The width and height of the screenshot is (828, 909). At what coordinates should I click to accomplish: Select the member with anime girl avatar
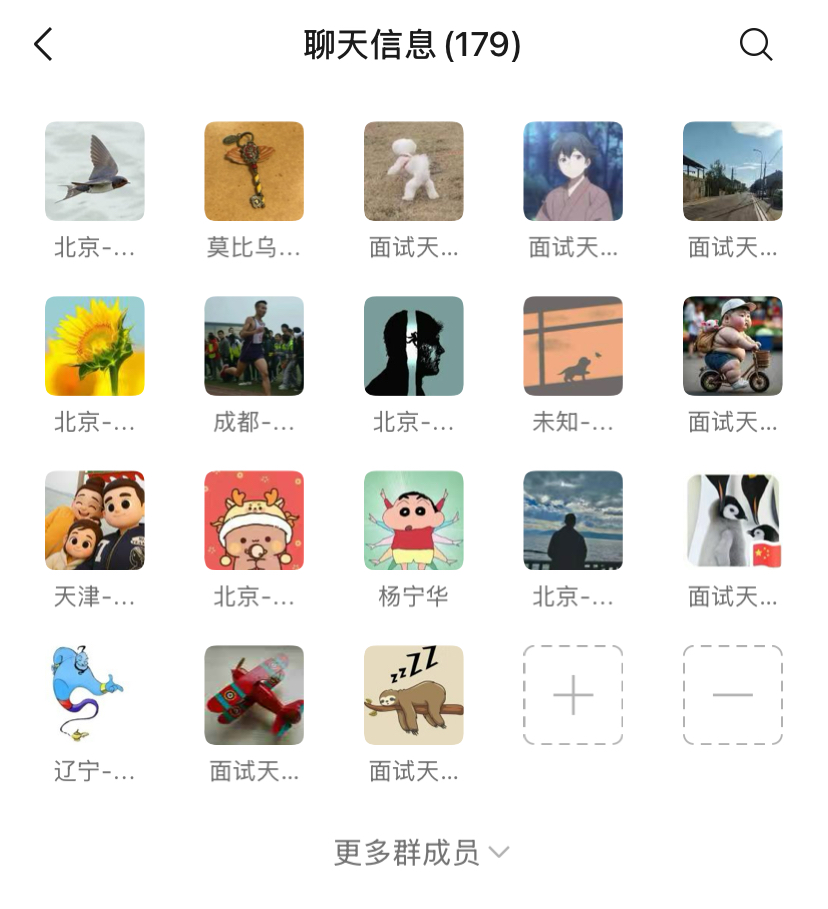point(573,171)
